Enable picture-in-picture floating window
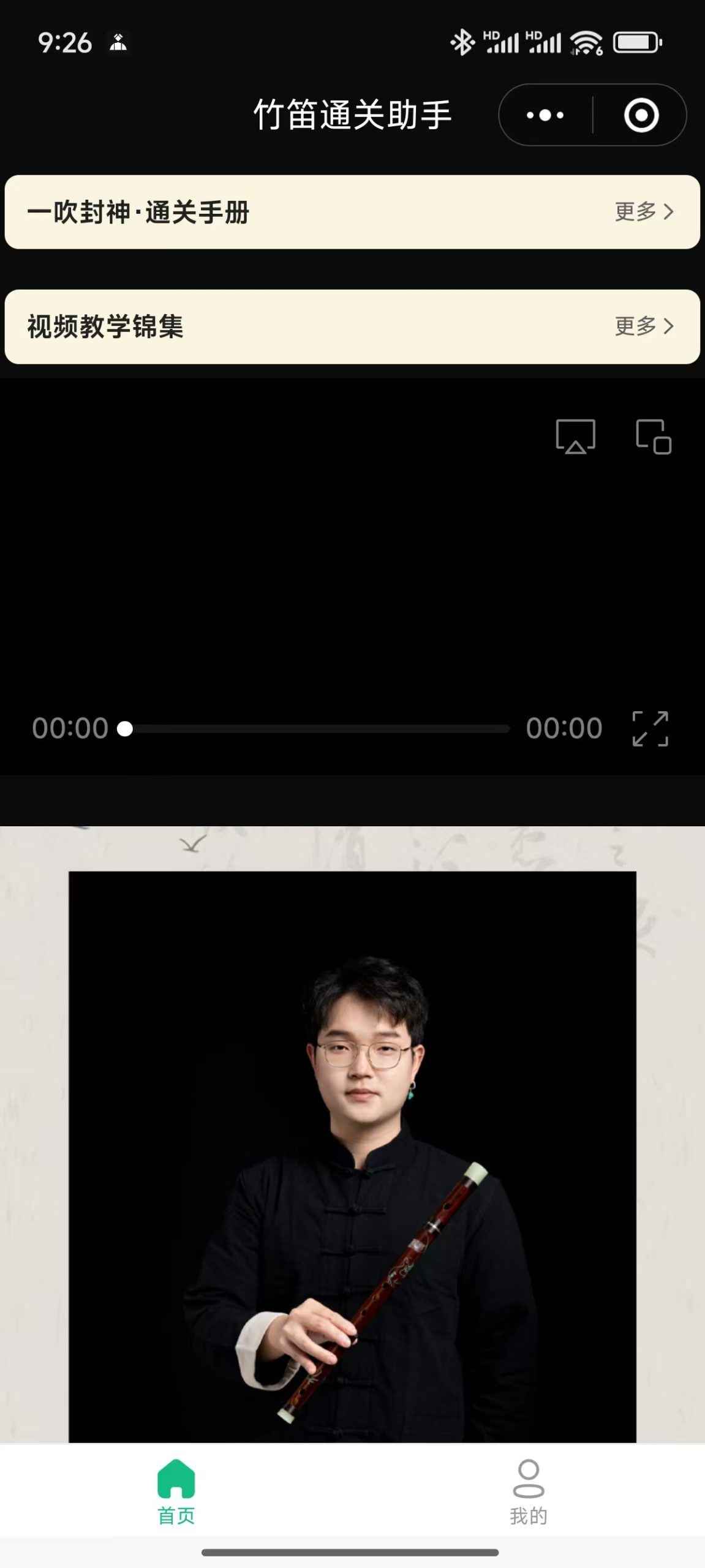Screen dimensions: 705x1568 pos(653,437)
